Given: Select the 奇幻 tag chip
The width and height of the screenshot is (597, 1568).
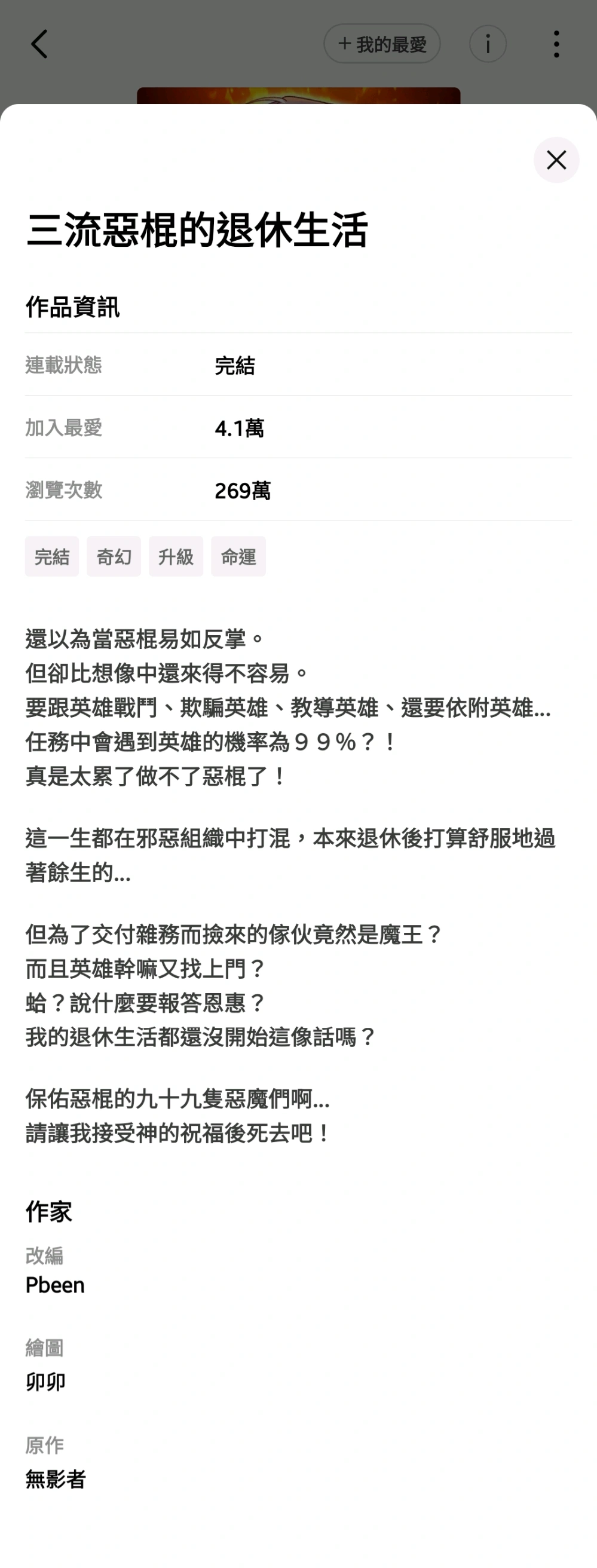Looking at the screenshot, I should [x=114, y=556].
